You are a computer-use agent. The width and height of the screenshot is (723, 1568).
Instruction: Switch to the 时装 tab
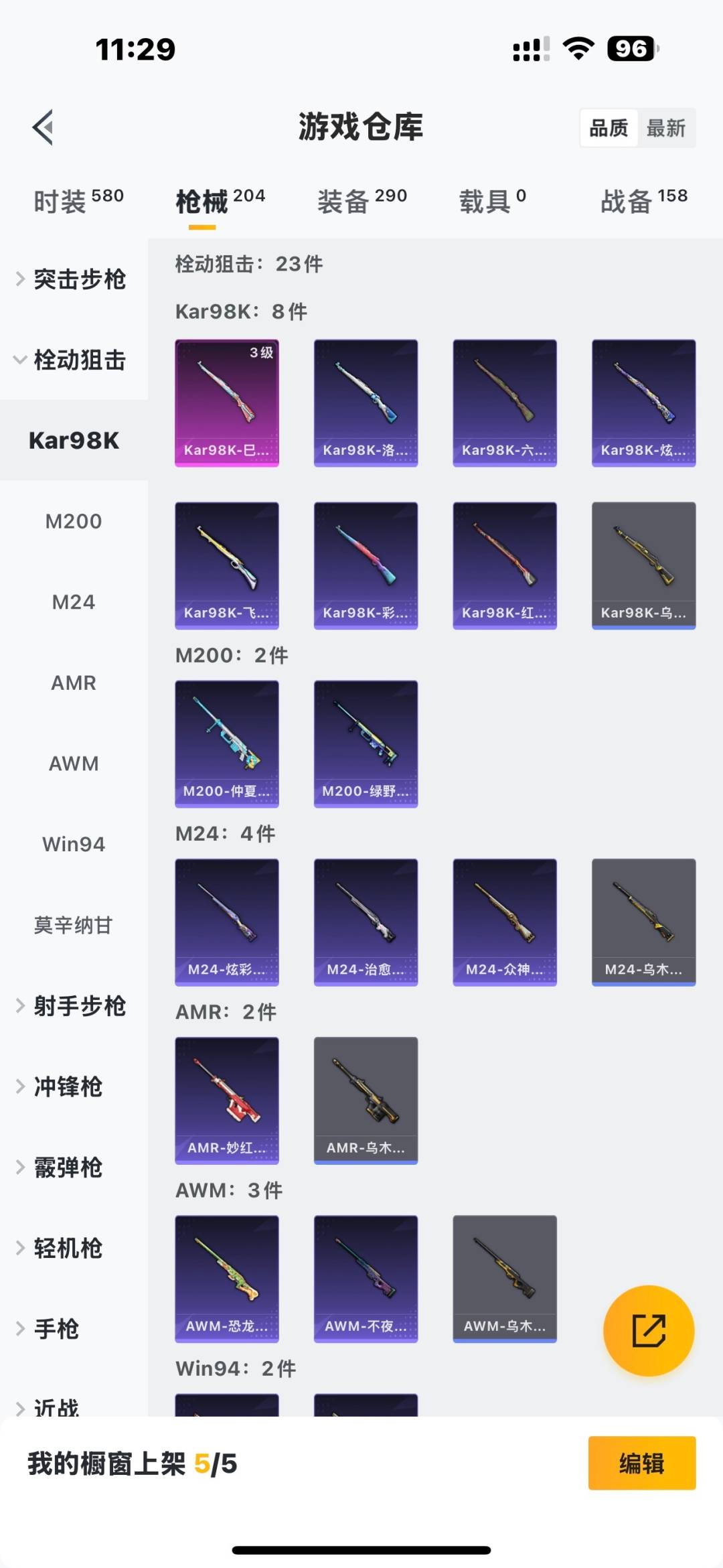coord(78,200)
